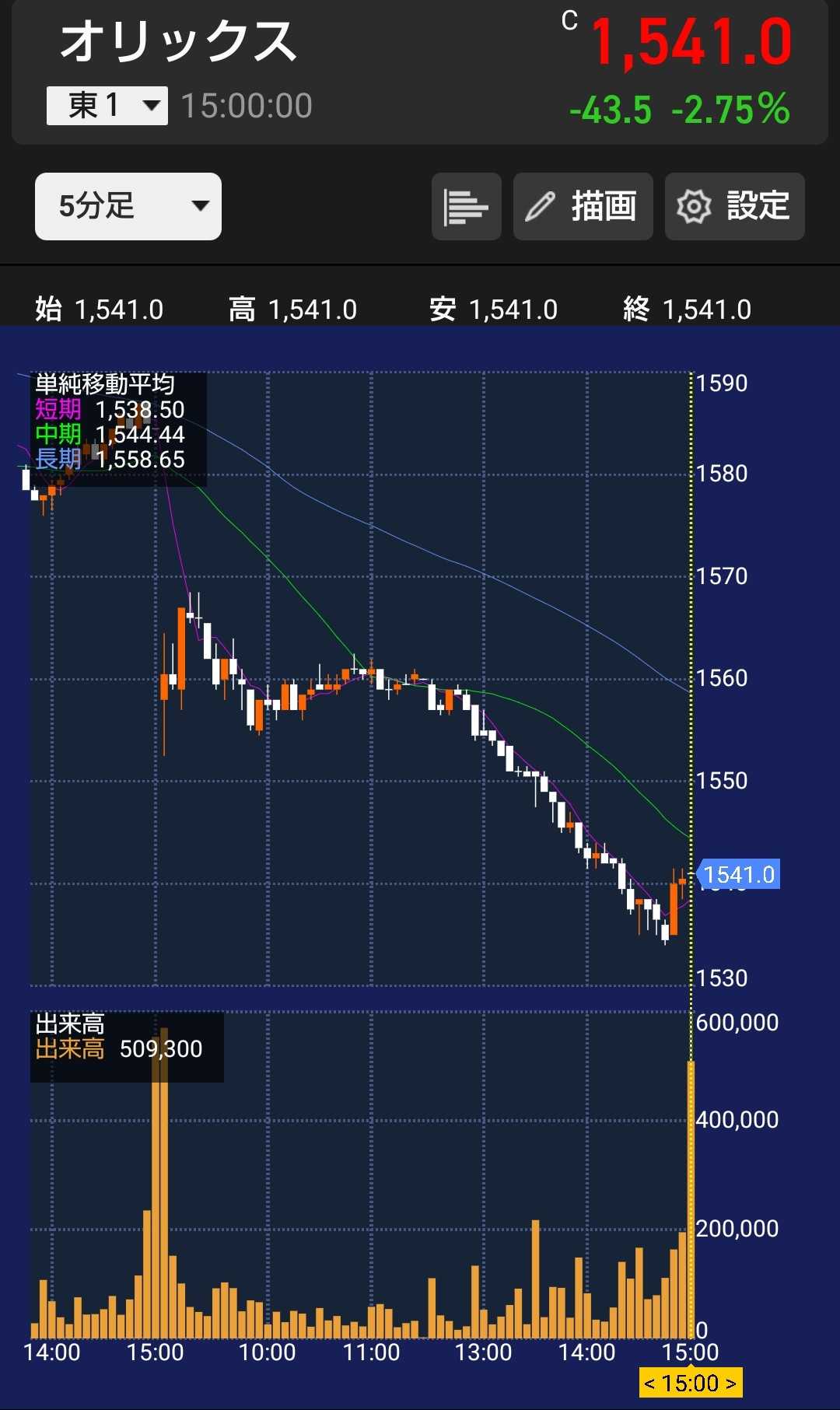Viewport: 840px width, 1410px height.
Task: Toggle the price-by-volume bars icon
Action: coord(466,207)
